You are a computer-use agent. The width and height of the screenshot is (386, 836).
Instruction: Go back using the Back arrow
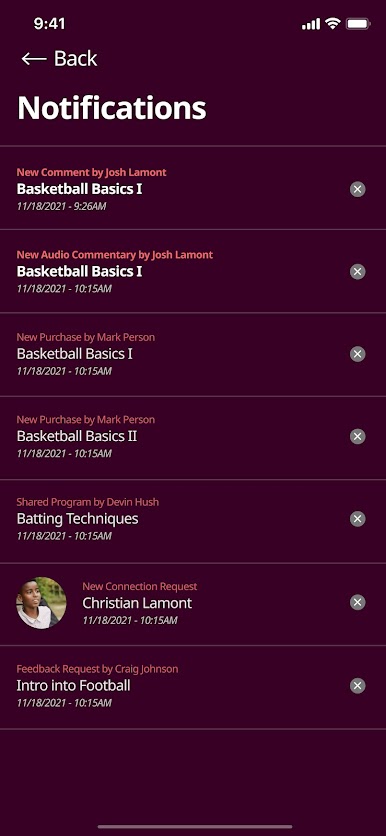tap(59, 58)
